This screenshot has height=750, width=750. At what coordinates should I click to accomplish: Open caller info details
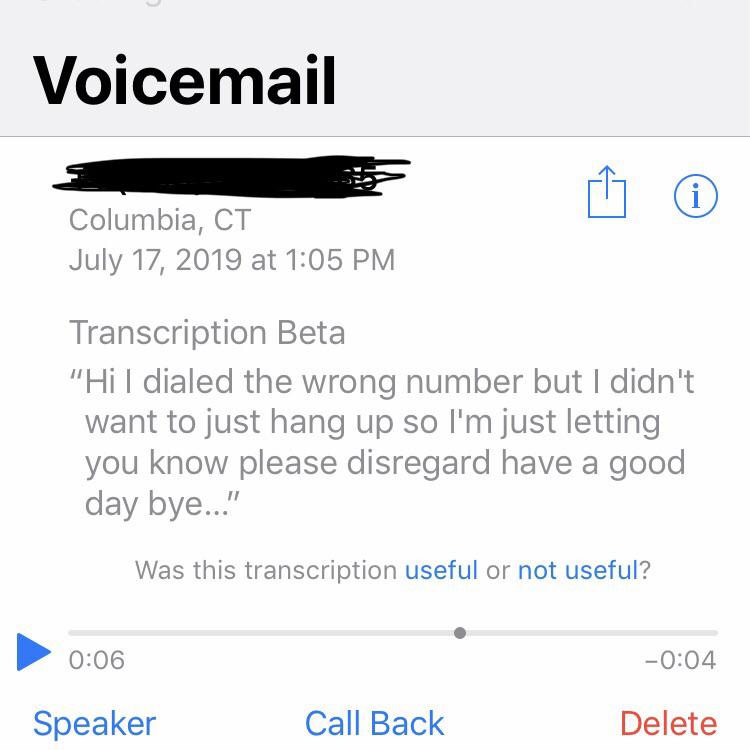point(696,195)
